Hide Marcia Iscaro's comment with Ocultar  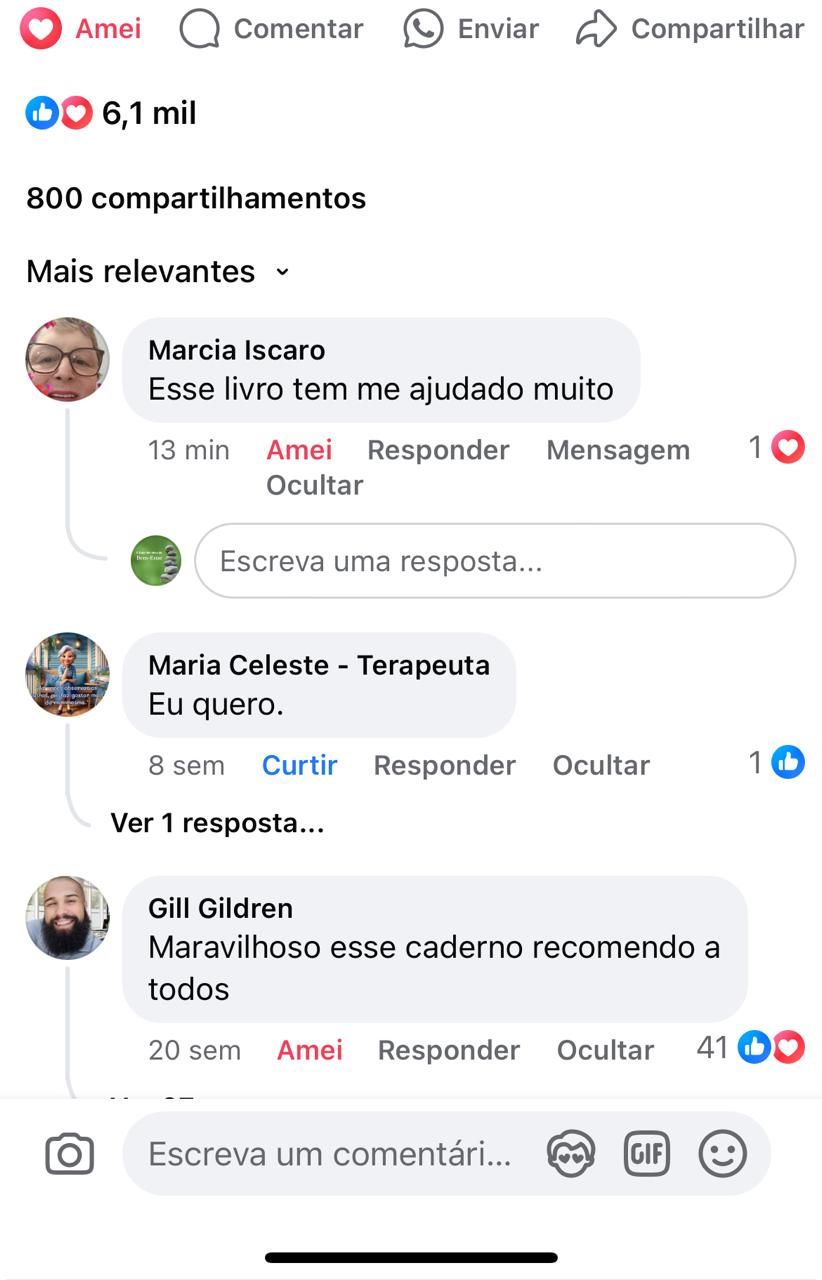click(314, 485)
